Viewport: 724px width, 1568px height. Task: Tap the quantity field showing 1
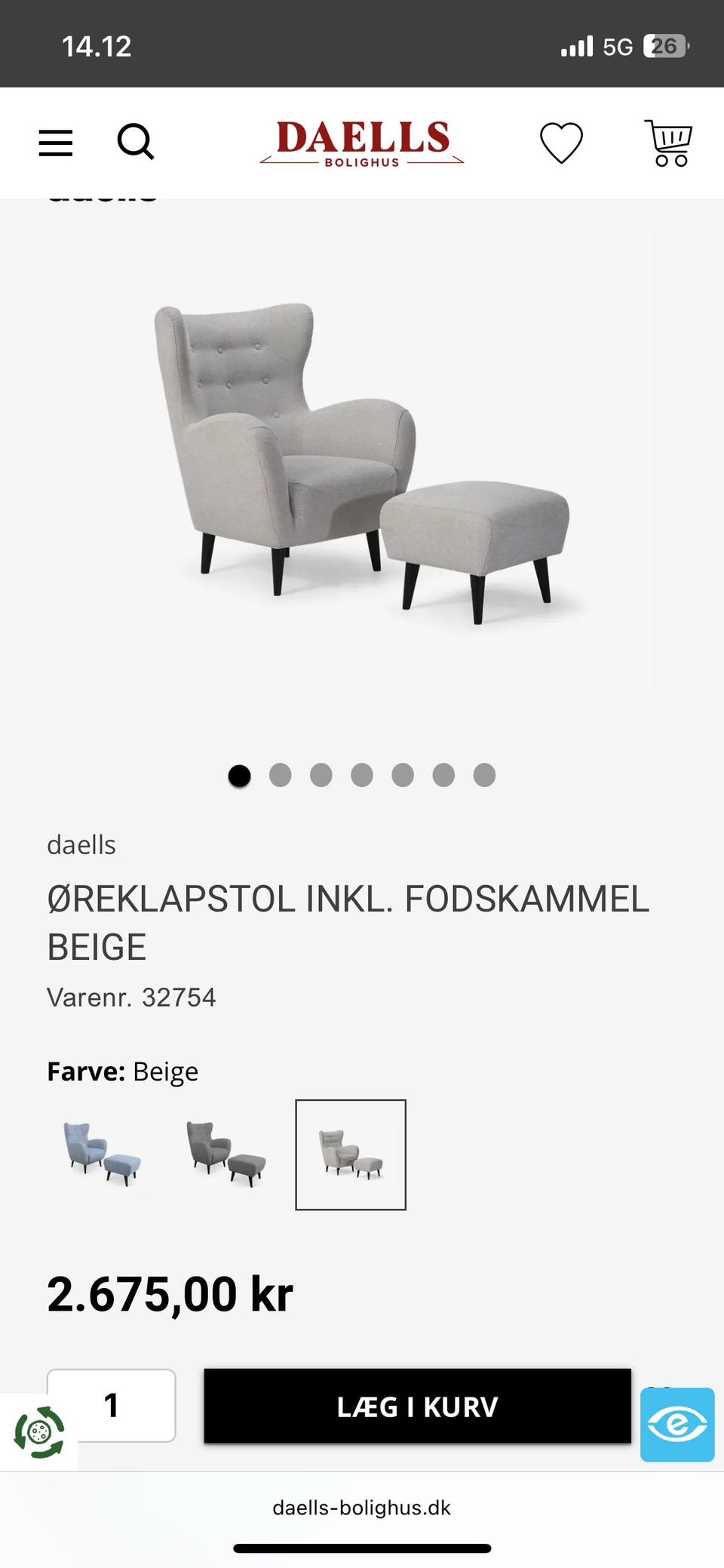coord(112,1406)
